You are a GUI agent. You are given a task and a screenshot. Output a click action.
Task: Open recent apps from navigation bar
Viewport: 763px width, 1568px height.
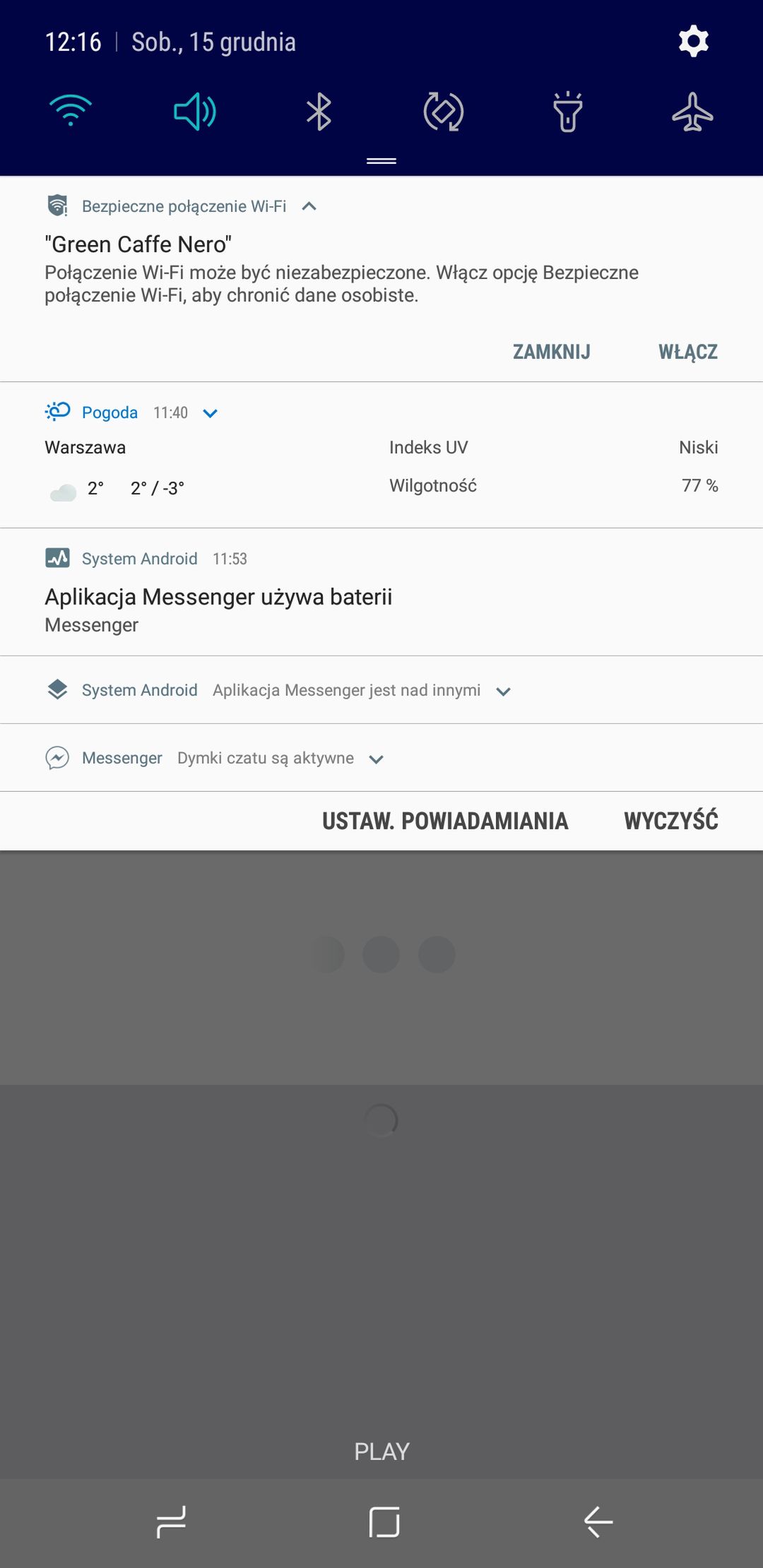[171, 1521]
